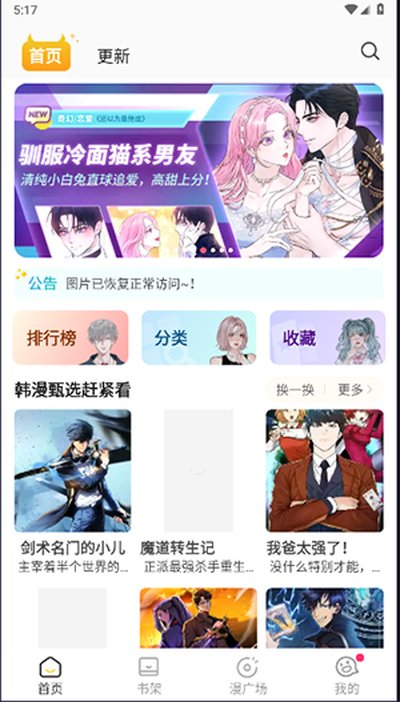This screenshot has height=702, width=400.
Task: Switch to the 更新 tab
Action: point(114,56)
